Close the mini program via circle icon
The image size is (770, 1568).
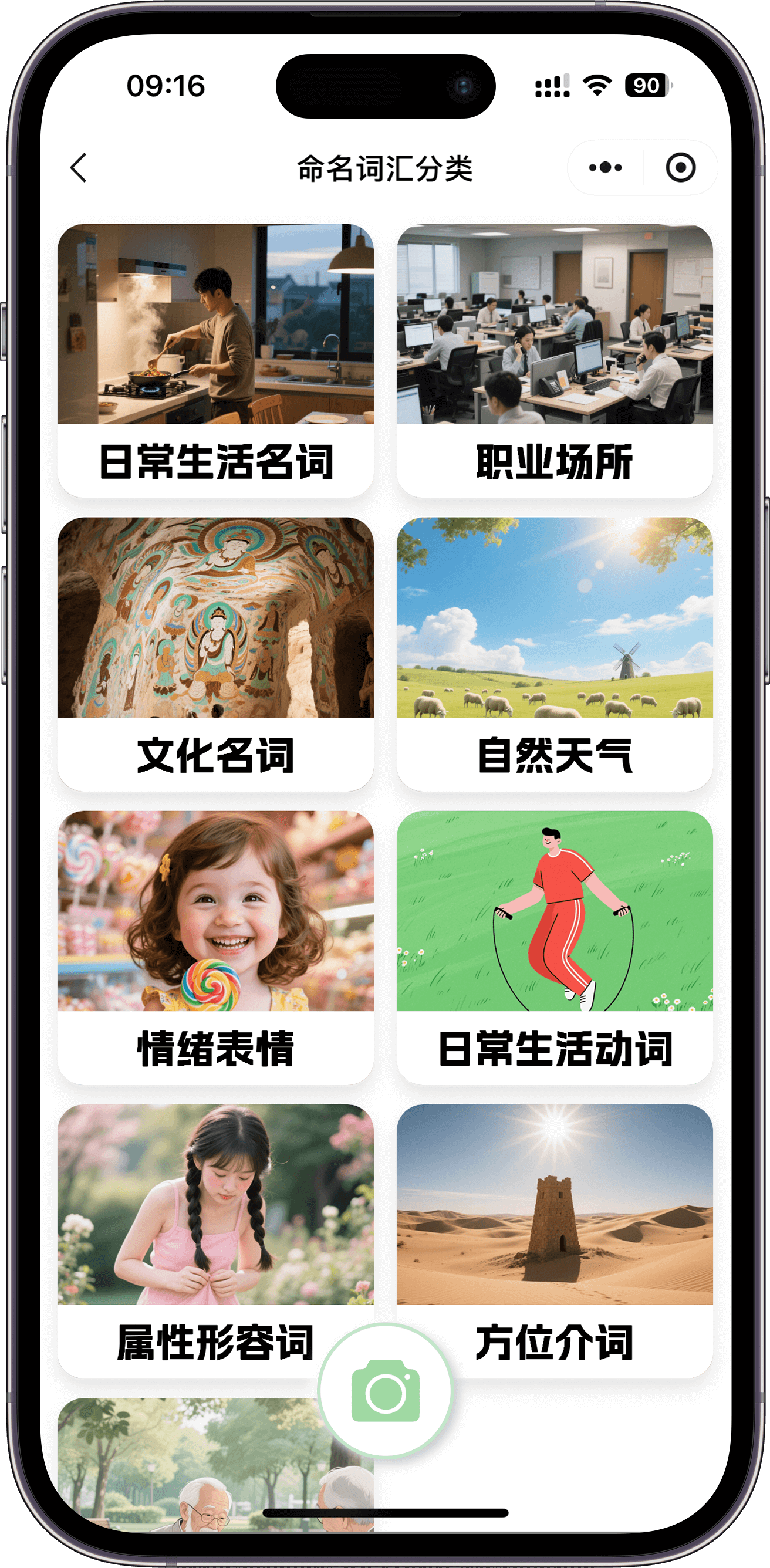680,167
